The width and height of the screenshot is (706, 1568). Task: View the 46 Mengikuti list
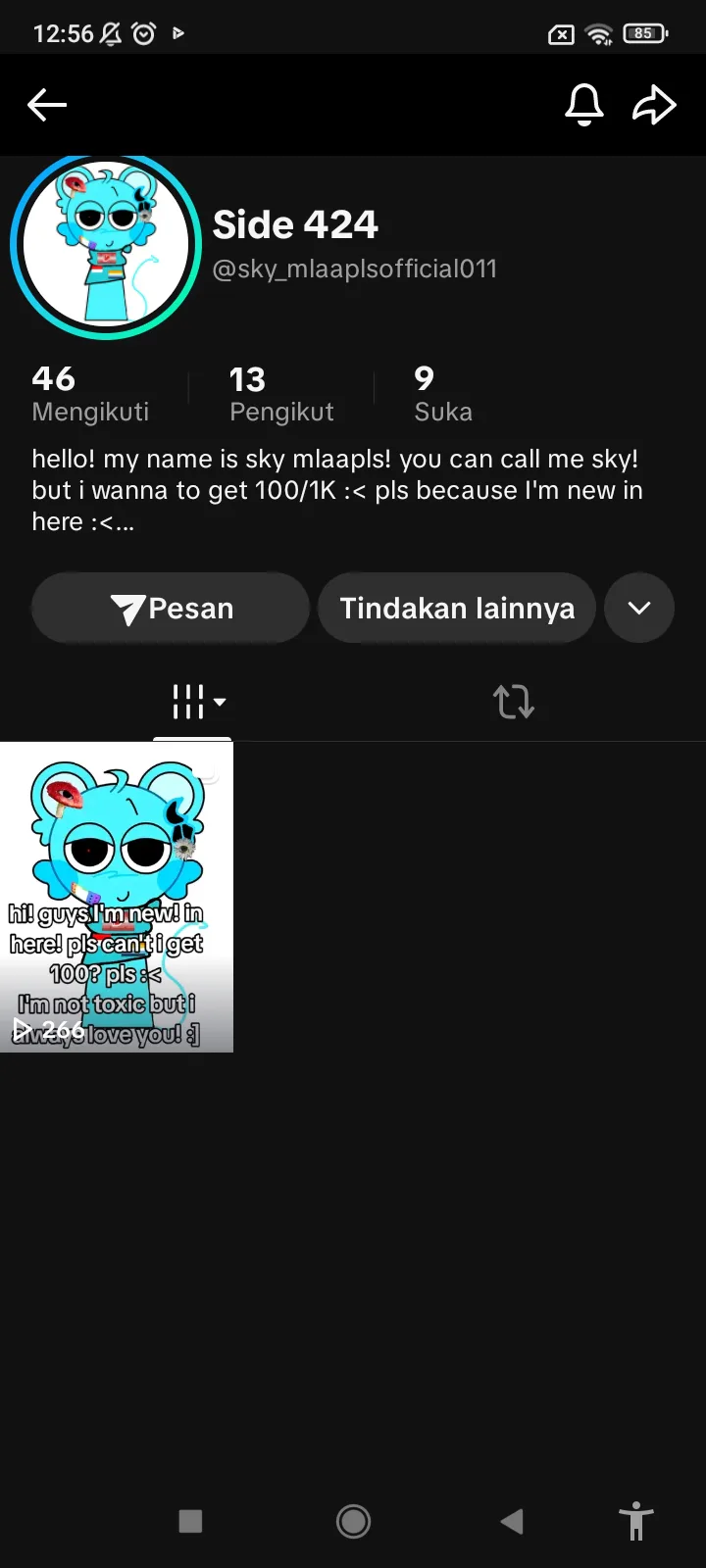(x=90, y=393)
